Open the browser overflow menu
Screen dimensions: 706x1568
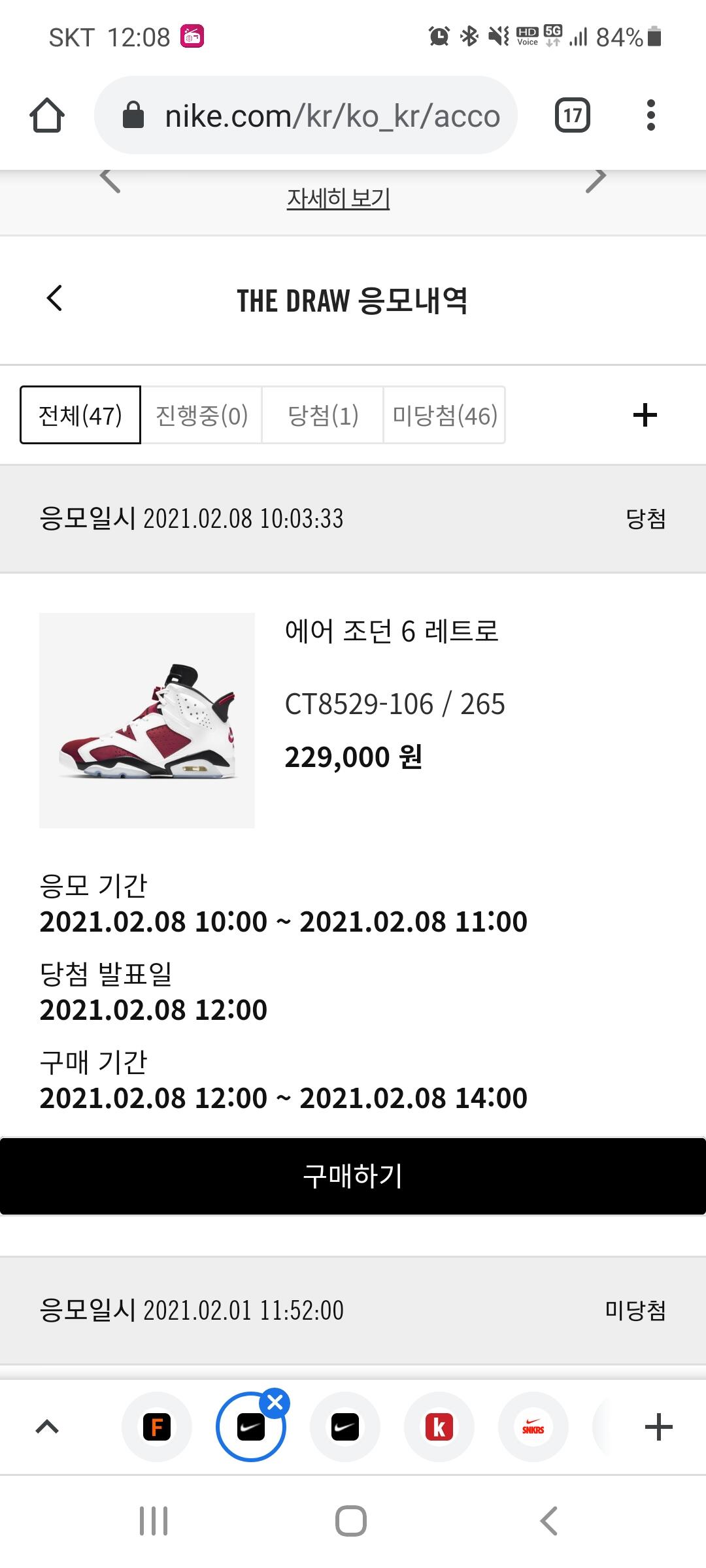[x=650, y=116]
